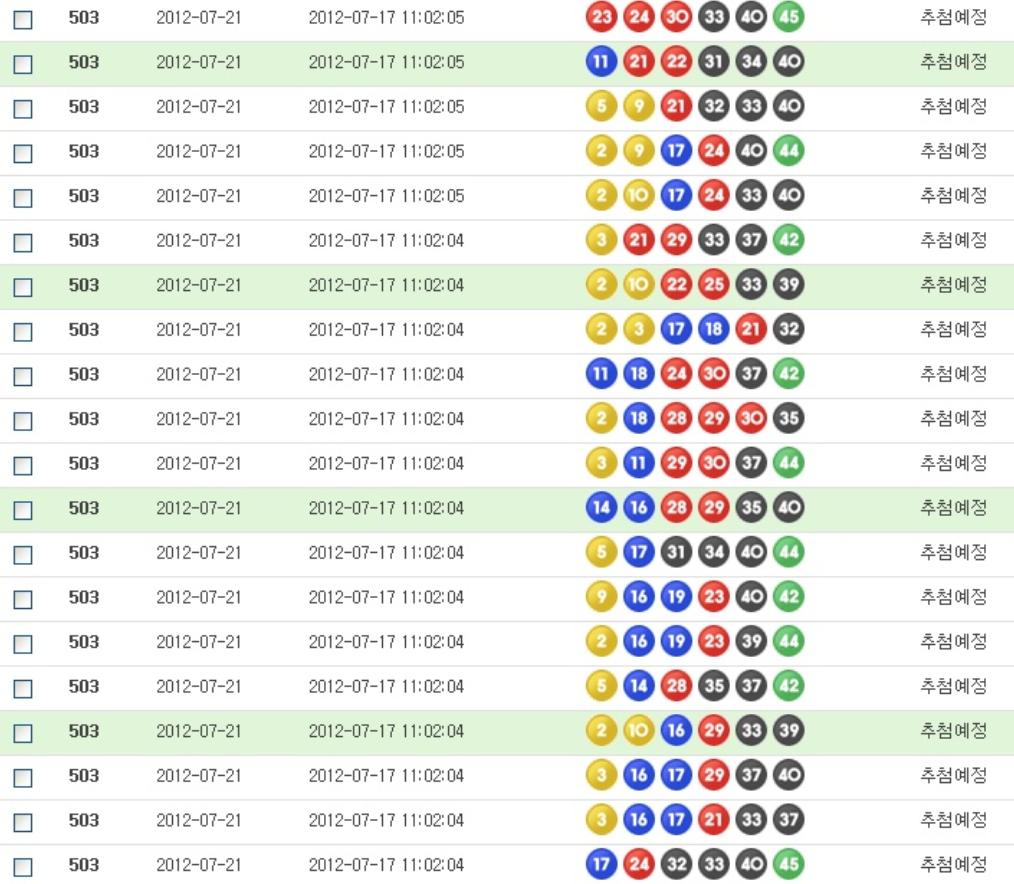
Task: Mark the row with 9 16 19 23 40 42
Action: (23, 599)
